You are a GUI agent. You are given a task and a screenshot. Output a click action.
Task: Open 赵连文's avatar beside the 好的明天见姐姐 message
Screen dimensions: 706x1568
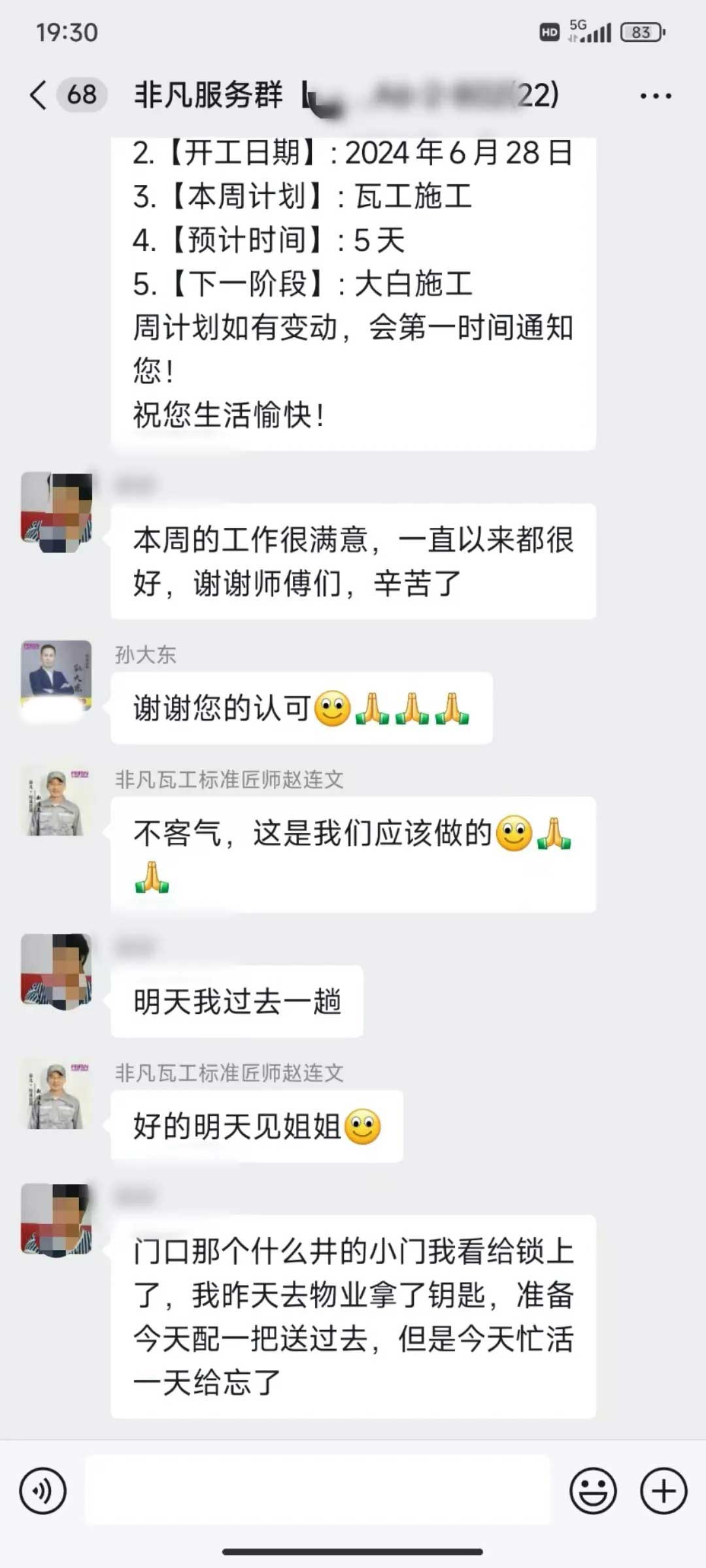[56, 1096]
